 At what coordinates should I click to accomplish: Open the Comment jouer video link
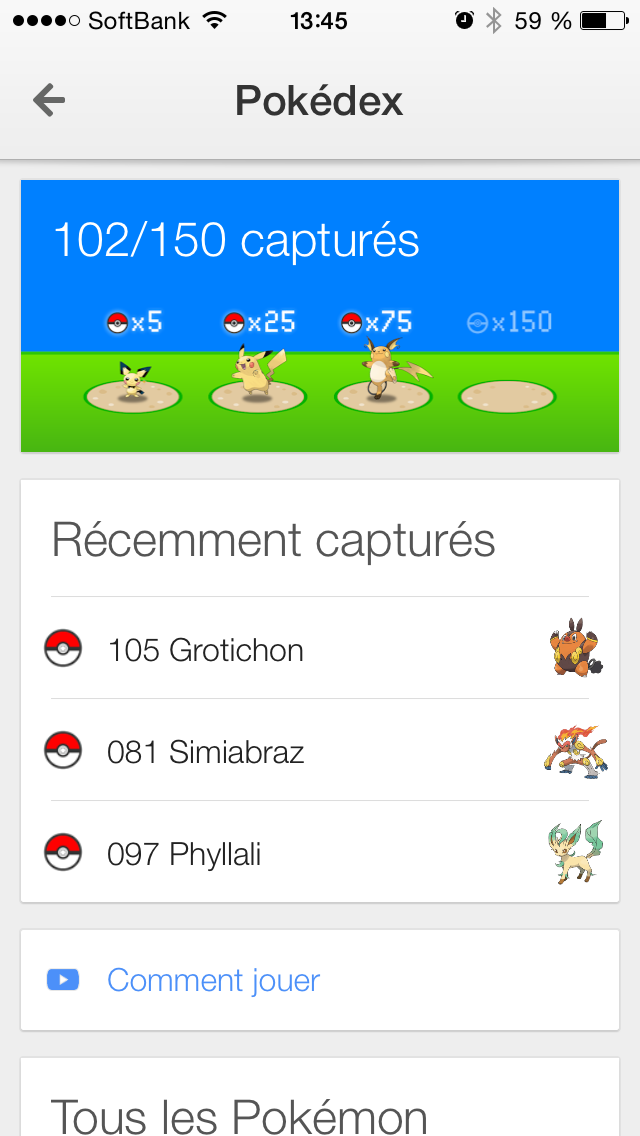point(213,980)
